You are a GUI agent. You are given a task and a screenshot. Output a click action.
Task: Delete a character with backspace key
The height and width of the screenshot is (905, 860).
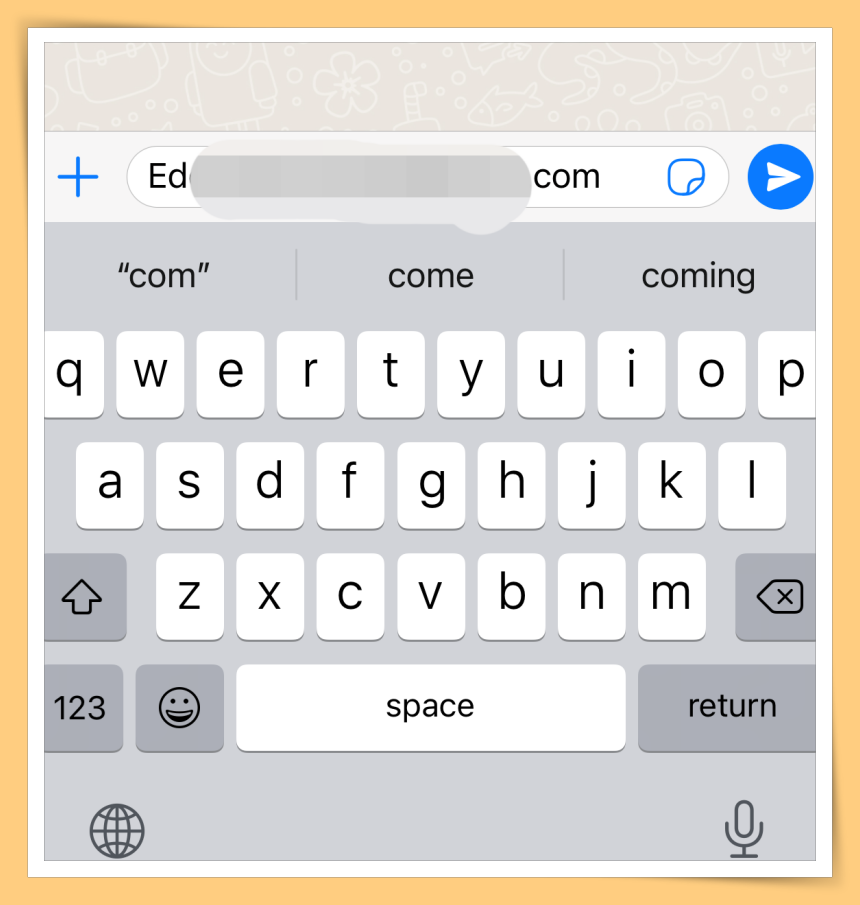coord(778,597)
